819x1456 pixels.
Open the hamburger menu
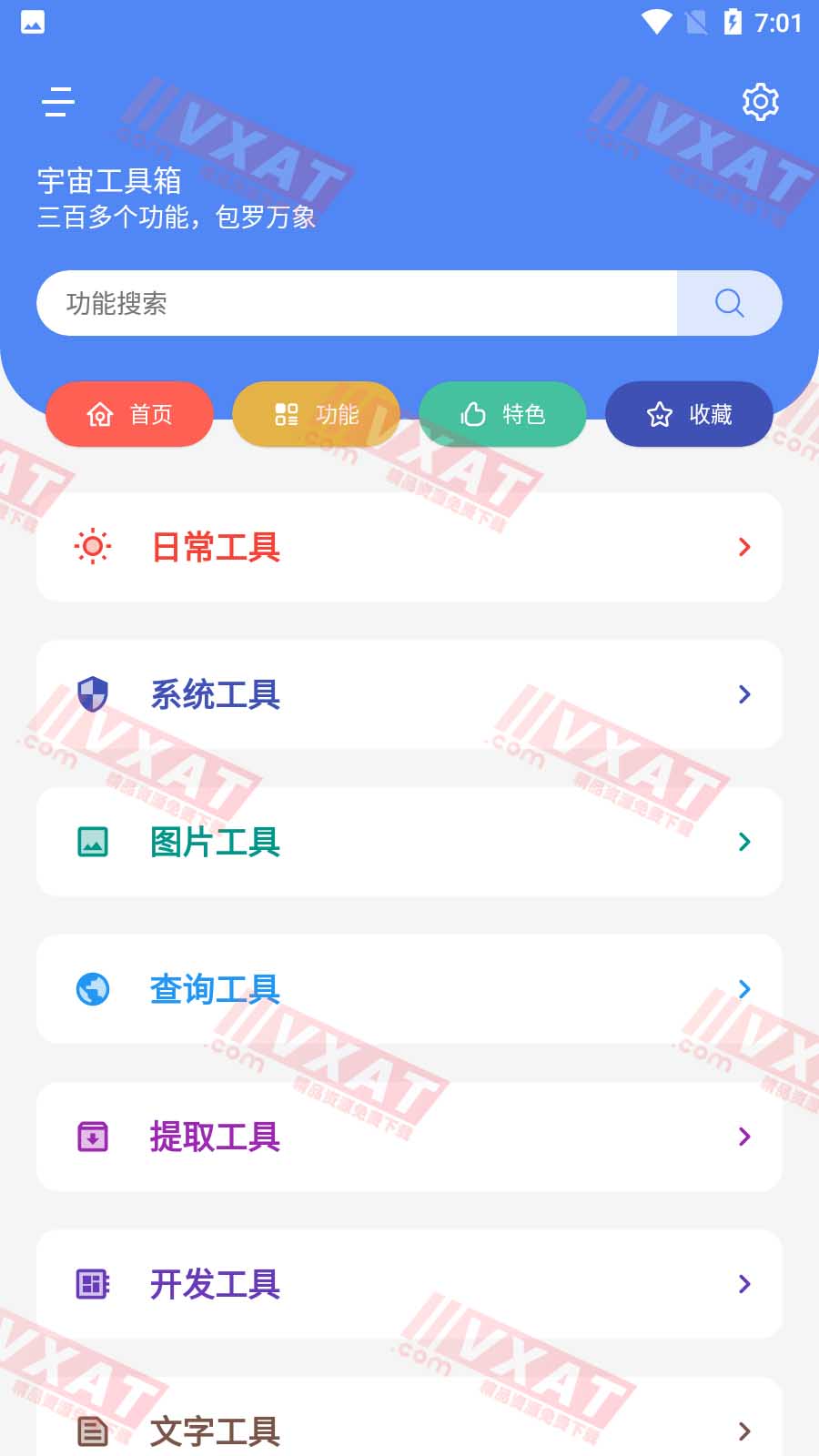click(57, 103)
